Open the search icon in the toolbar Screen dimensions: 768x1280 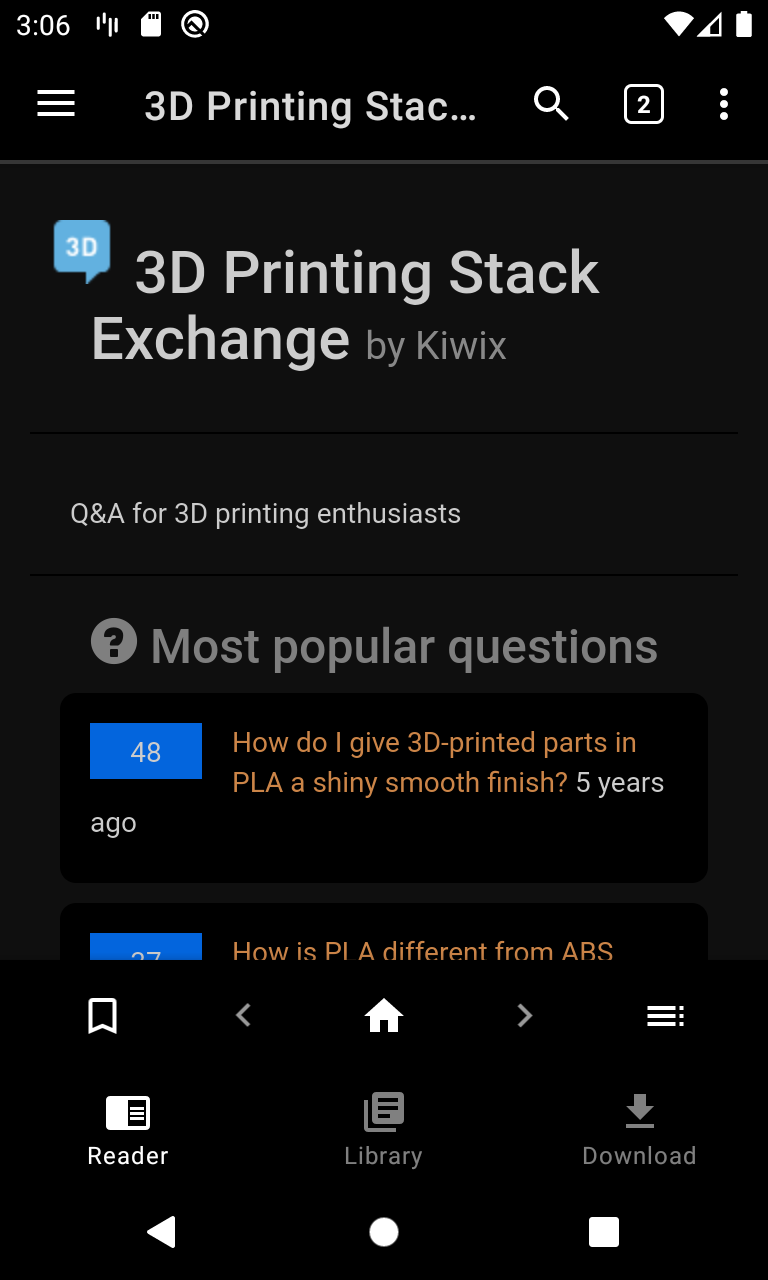point(551,104)
